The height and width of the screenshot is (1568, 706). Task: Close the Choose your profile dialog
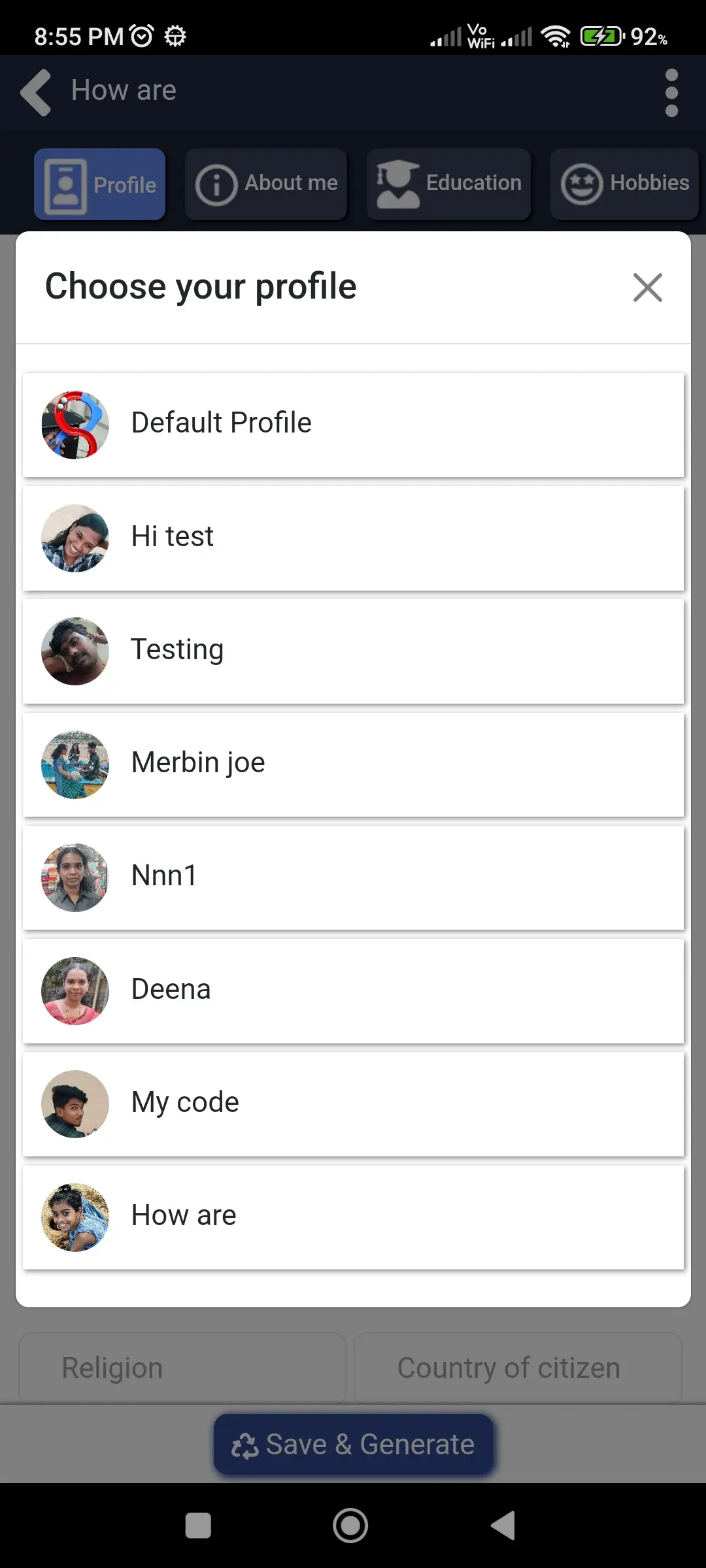tap(647, 287)
